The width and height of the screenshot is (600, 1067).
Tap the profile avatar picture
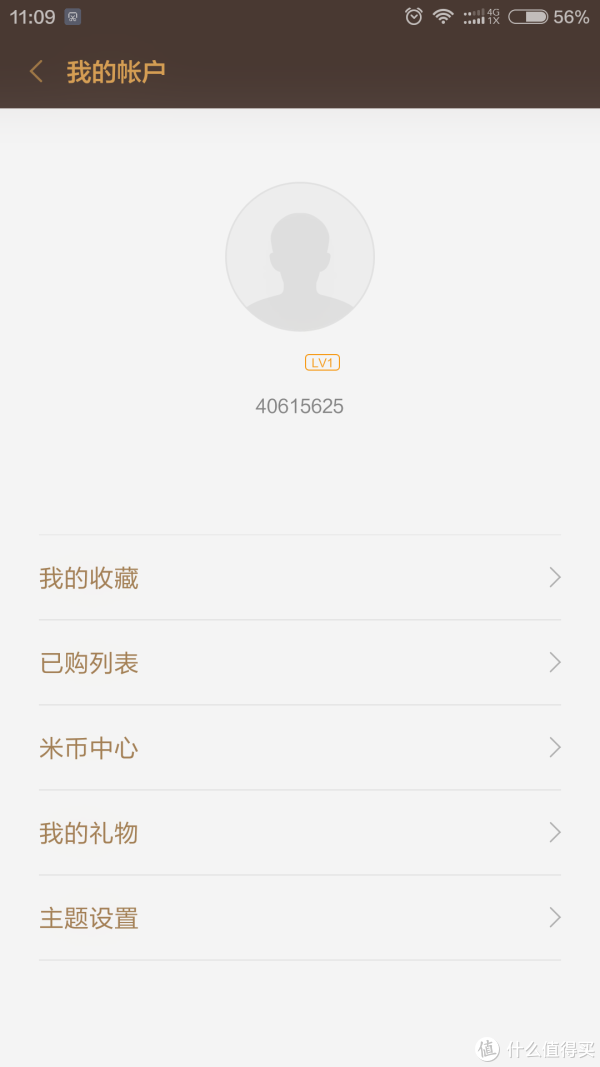300,257
